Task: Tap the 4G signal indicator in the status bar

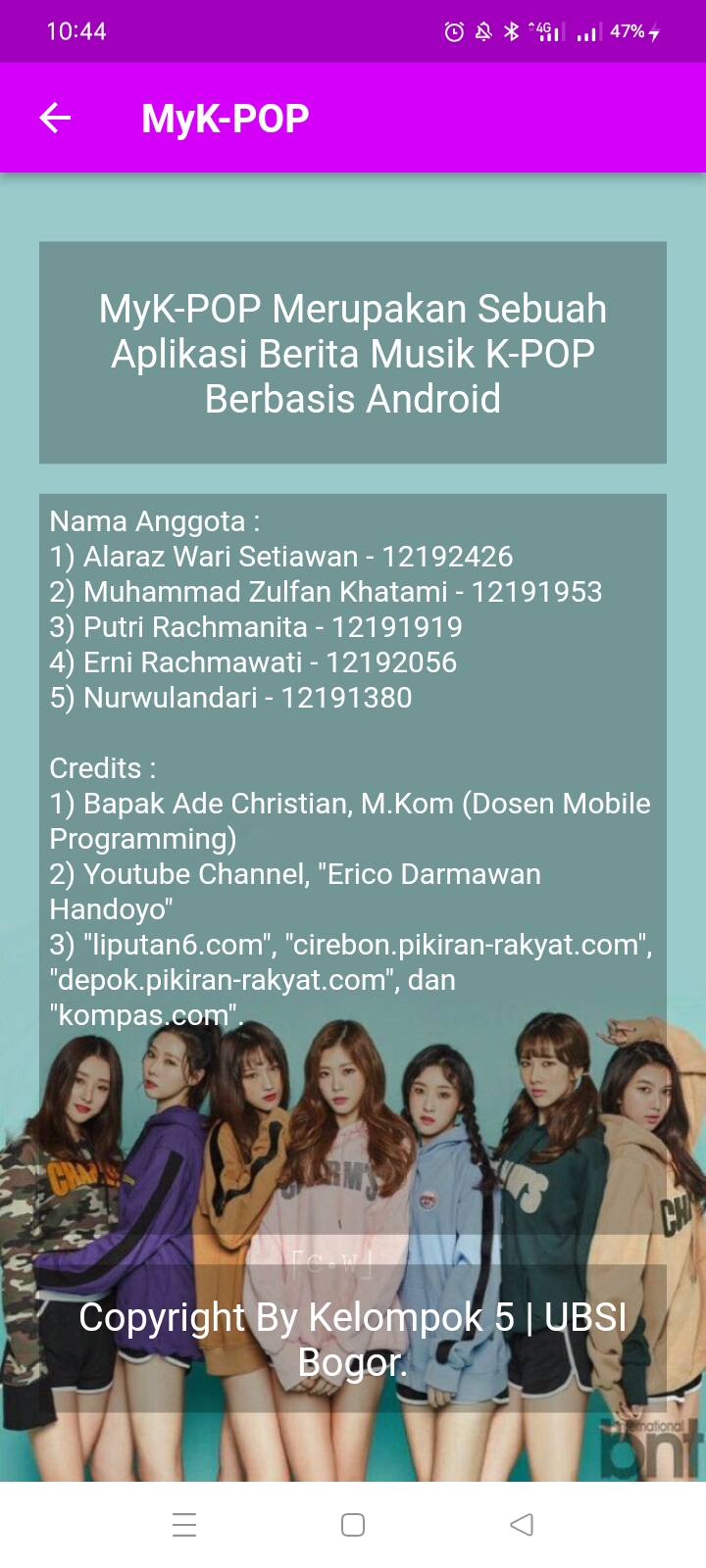Action: (547, 30)
